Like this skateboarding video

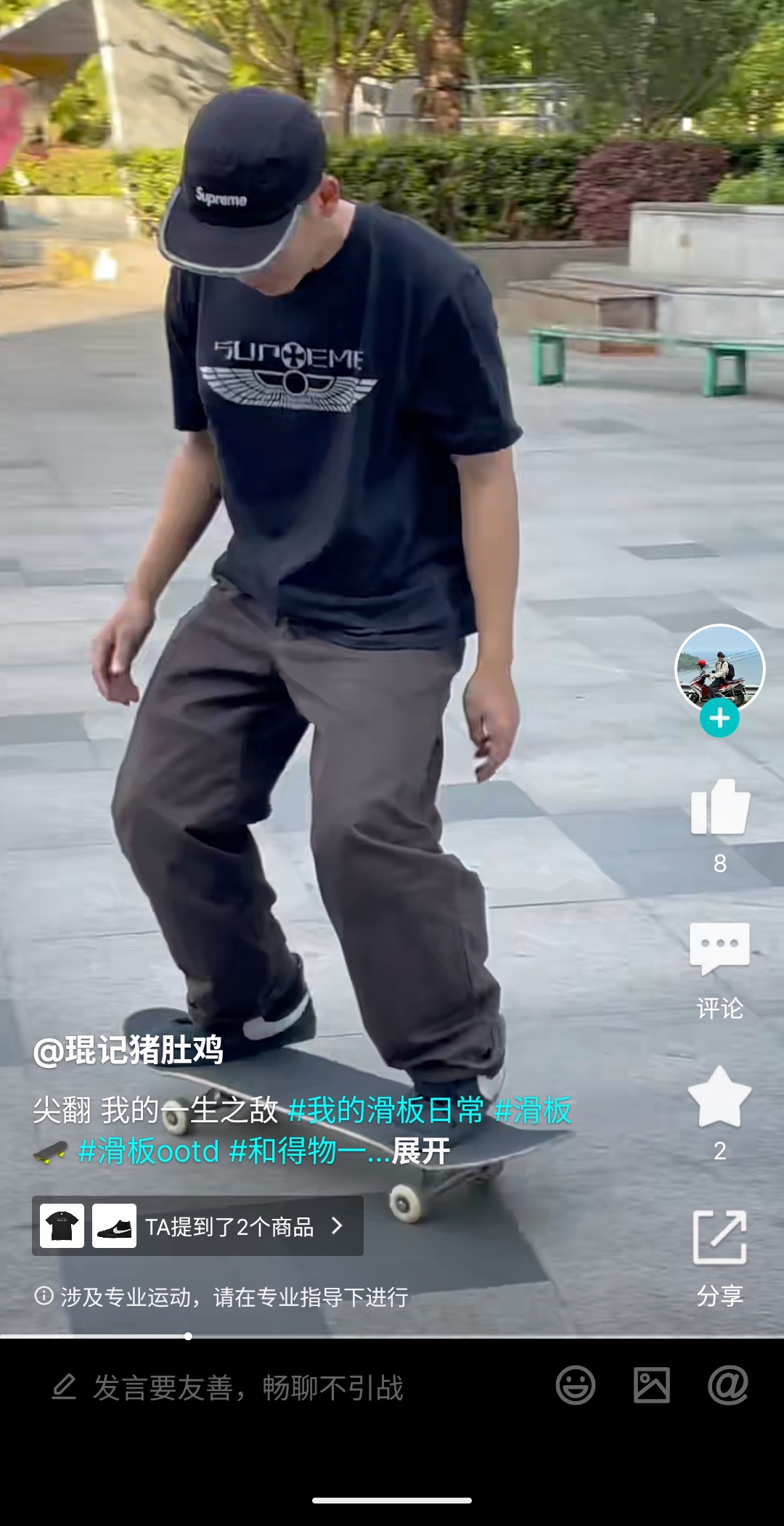pos(719,807)
